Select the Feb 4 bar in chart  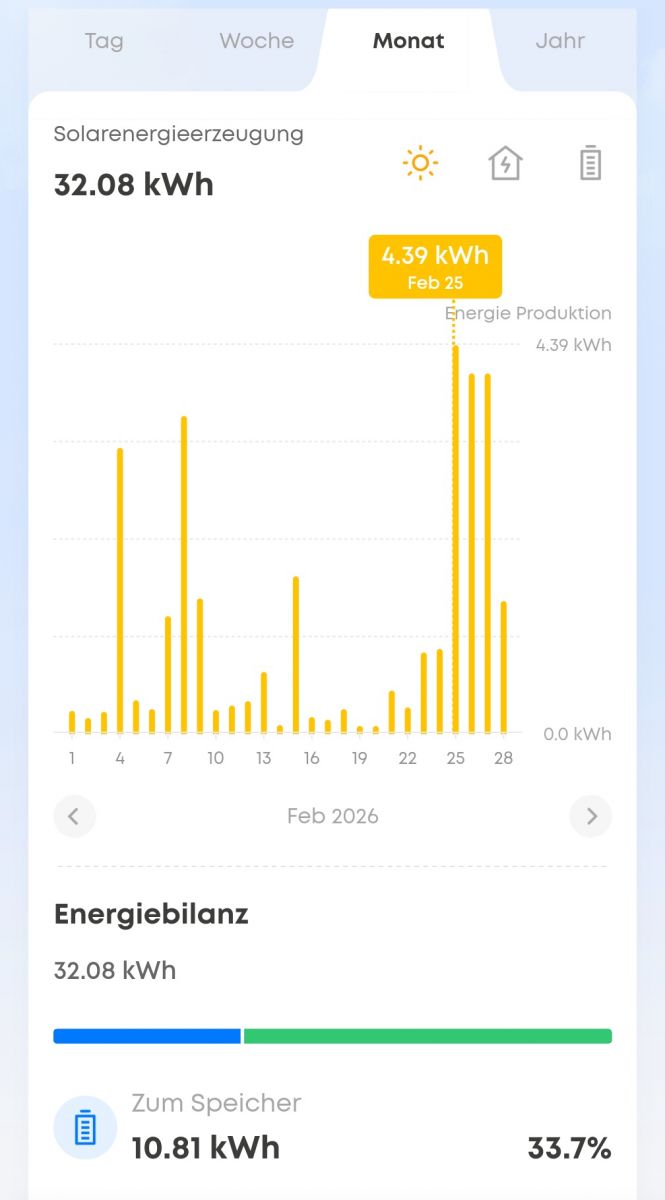coord(120,590)
